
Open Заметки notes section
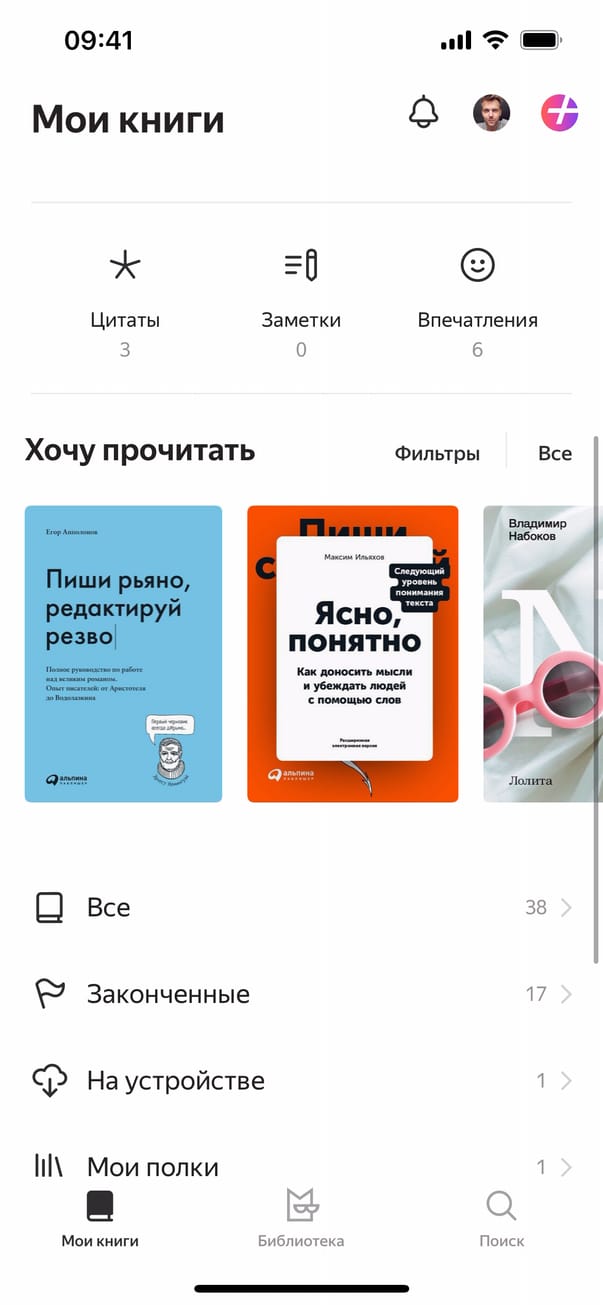pos(301,300)
